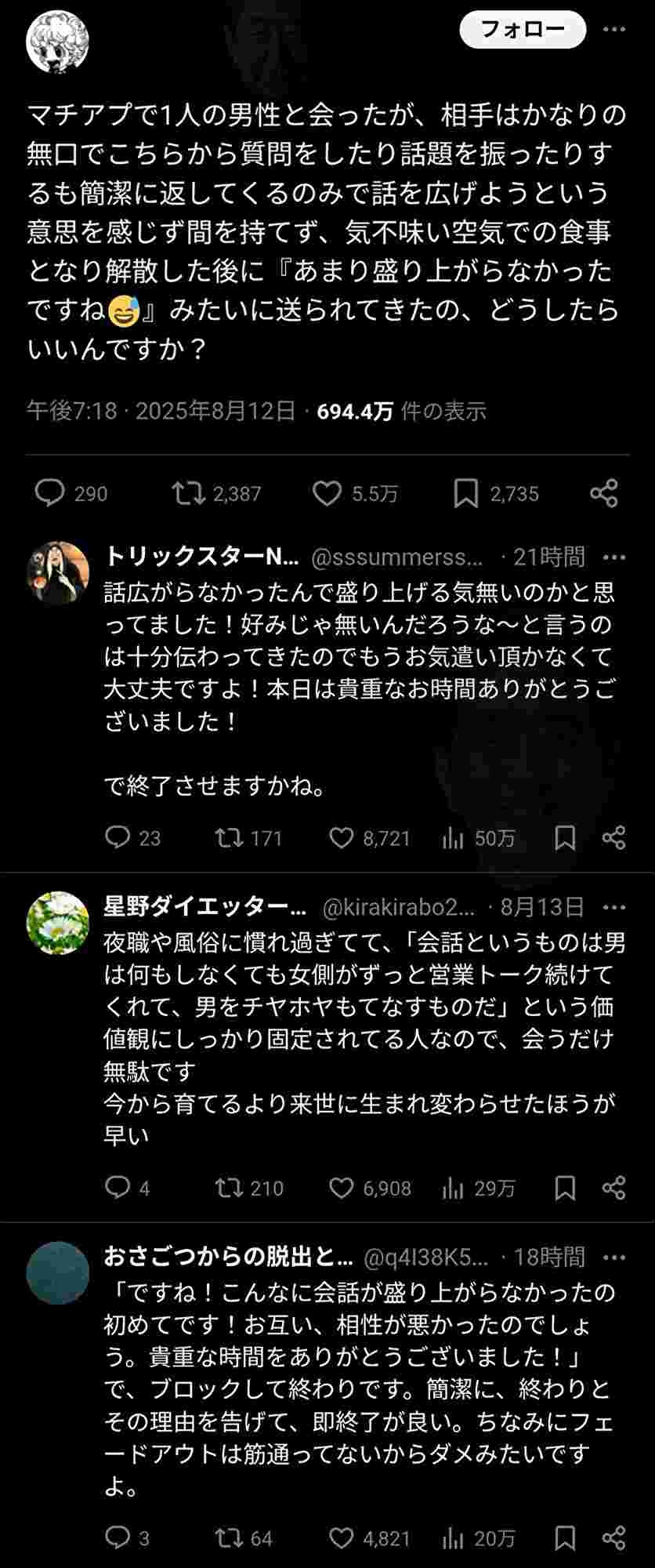This screenshot has width=655, height=1568.
Task: Open overflow menu on トリックスターN's reply
Action: click(x=614, y=557)
